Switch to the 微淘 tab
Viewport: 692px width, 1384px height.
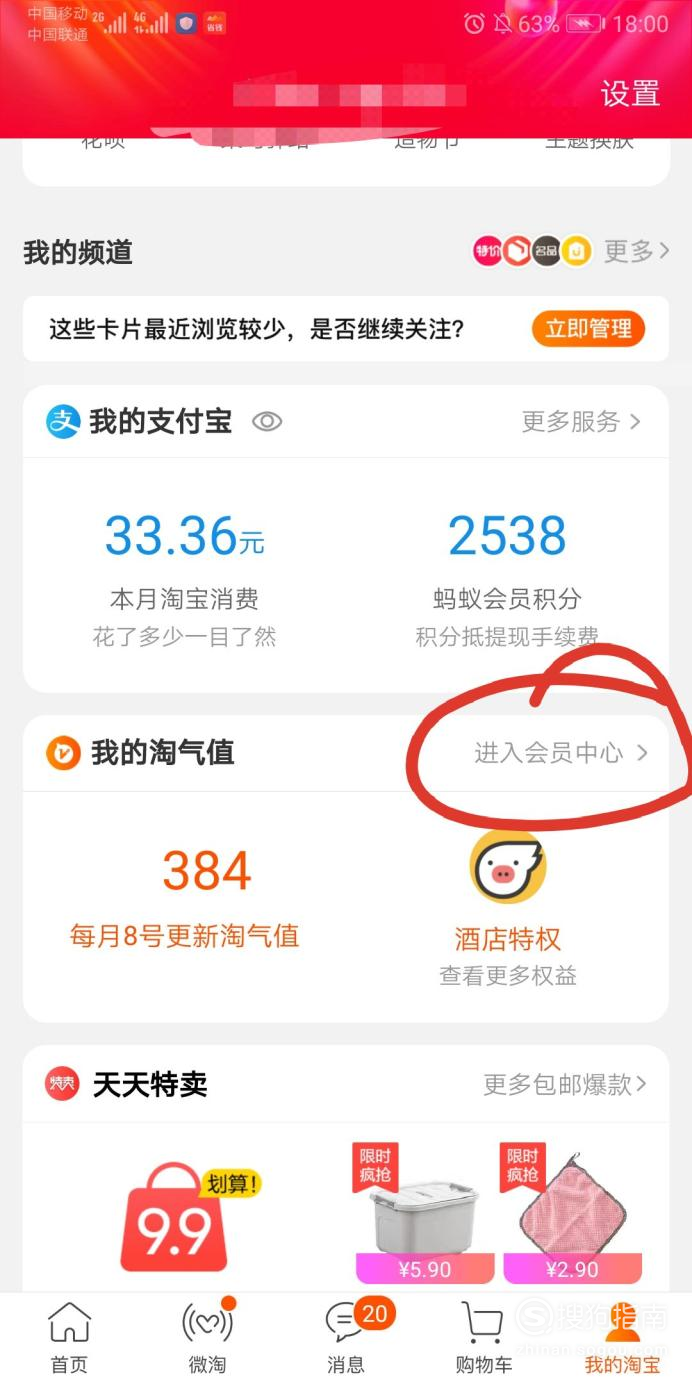coord(207,1338)
